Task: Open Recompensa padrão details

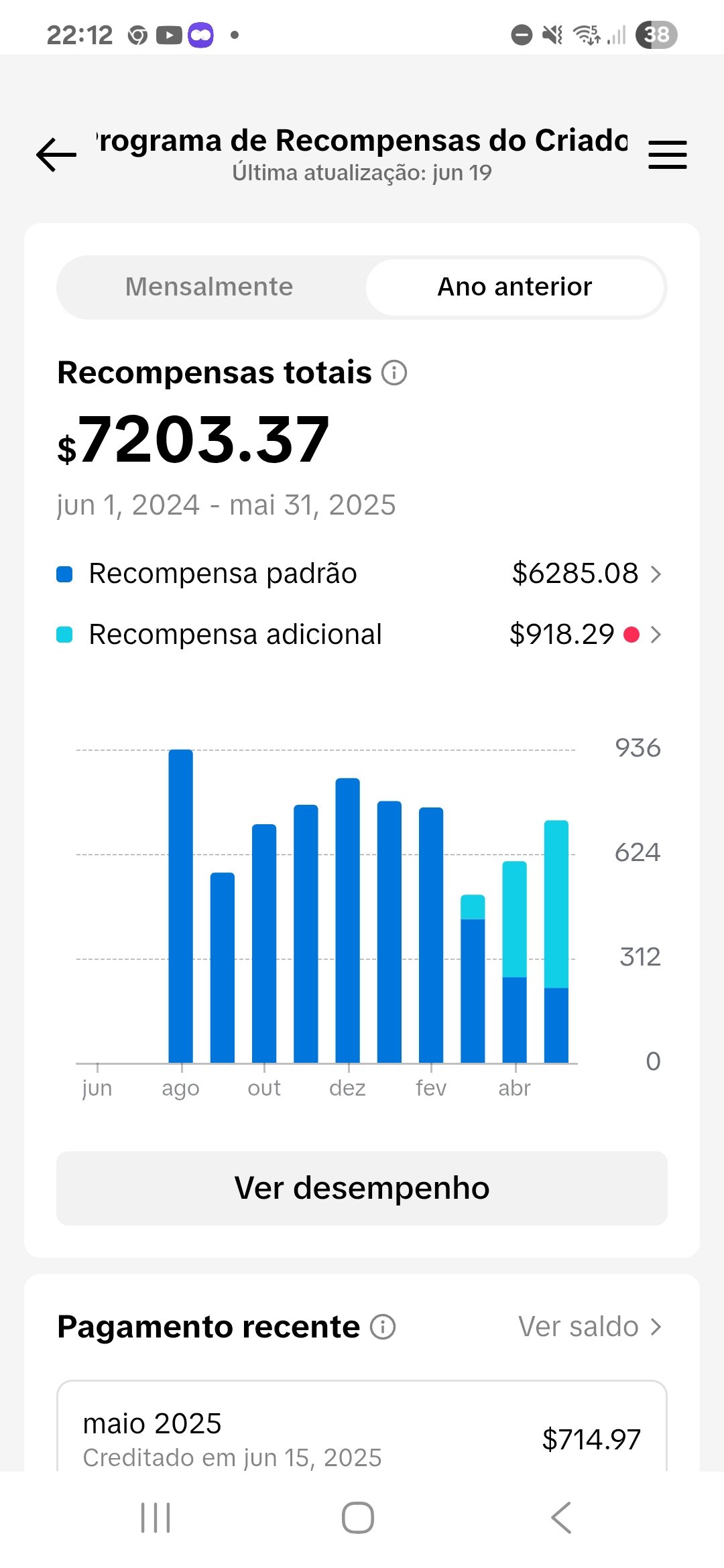Action: [362, 574]
